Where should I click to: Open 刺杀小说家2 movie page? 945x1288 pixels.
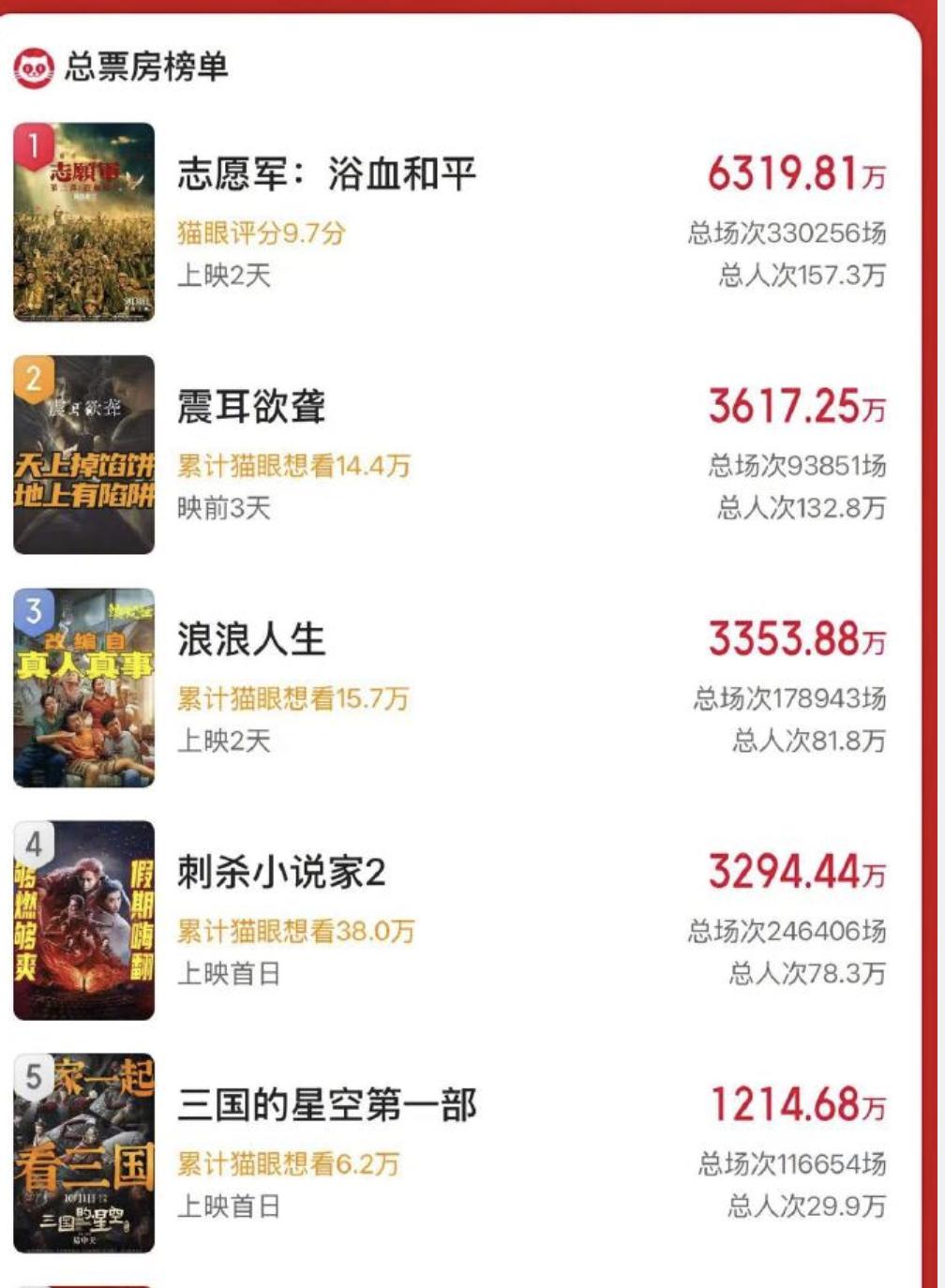[281, 873]
